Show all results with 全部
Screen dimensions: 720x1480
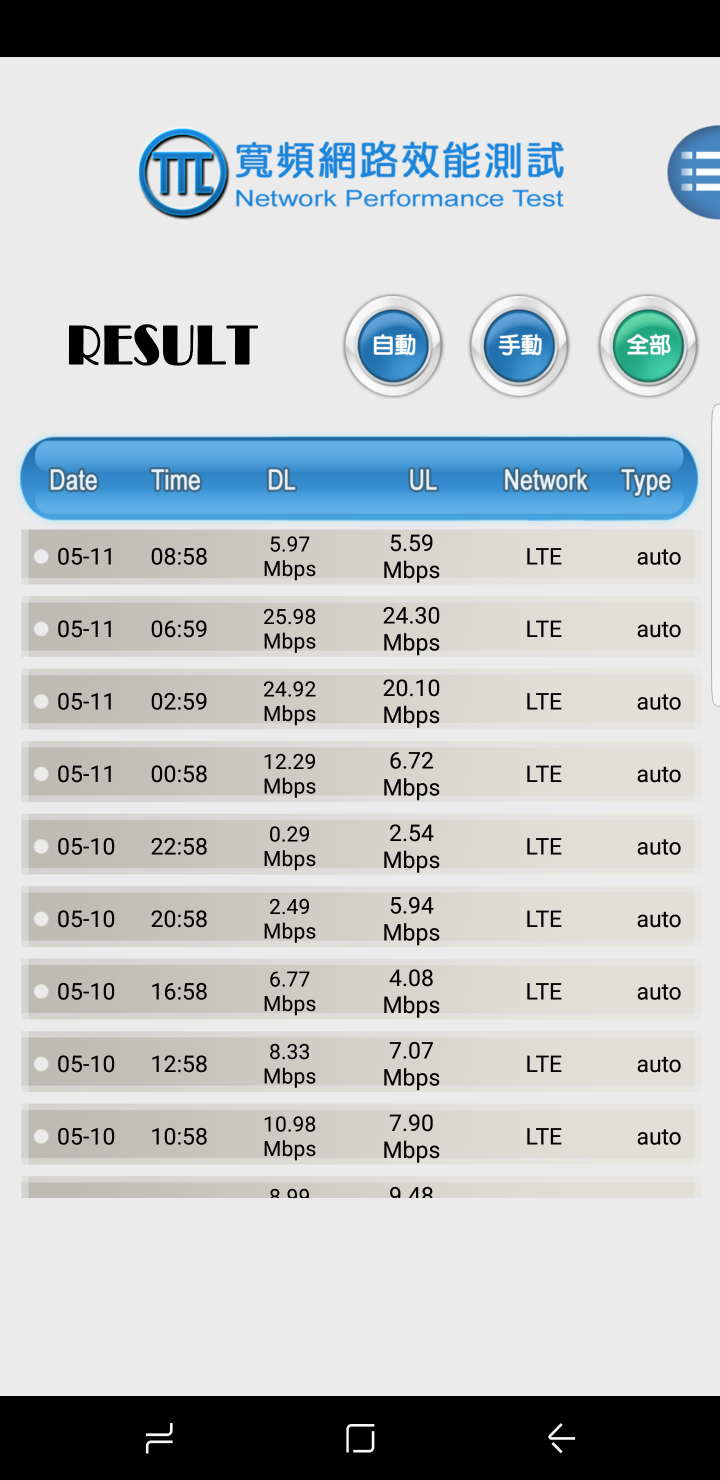pyautogui.click(x=647, y=346)
